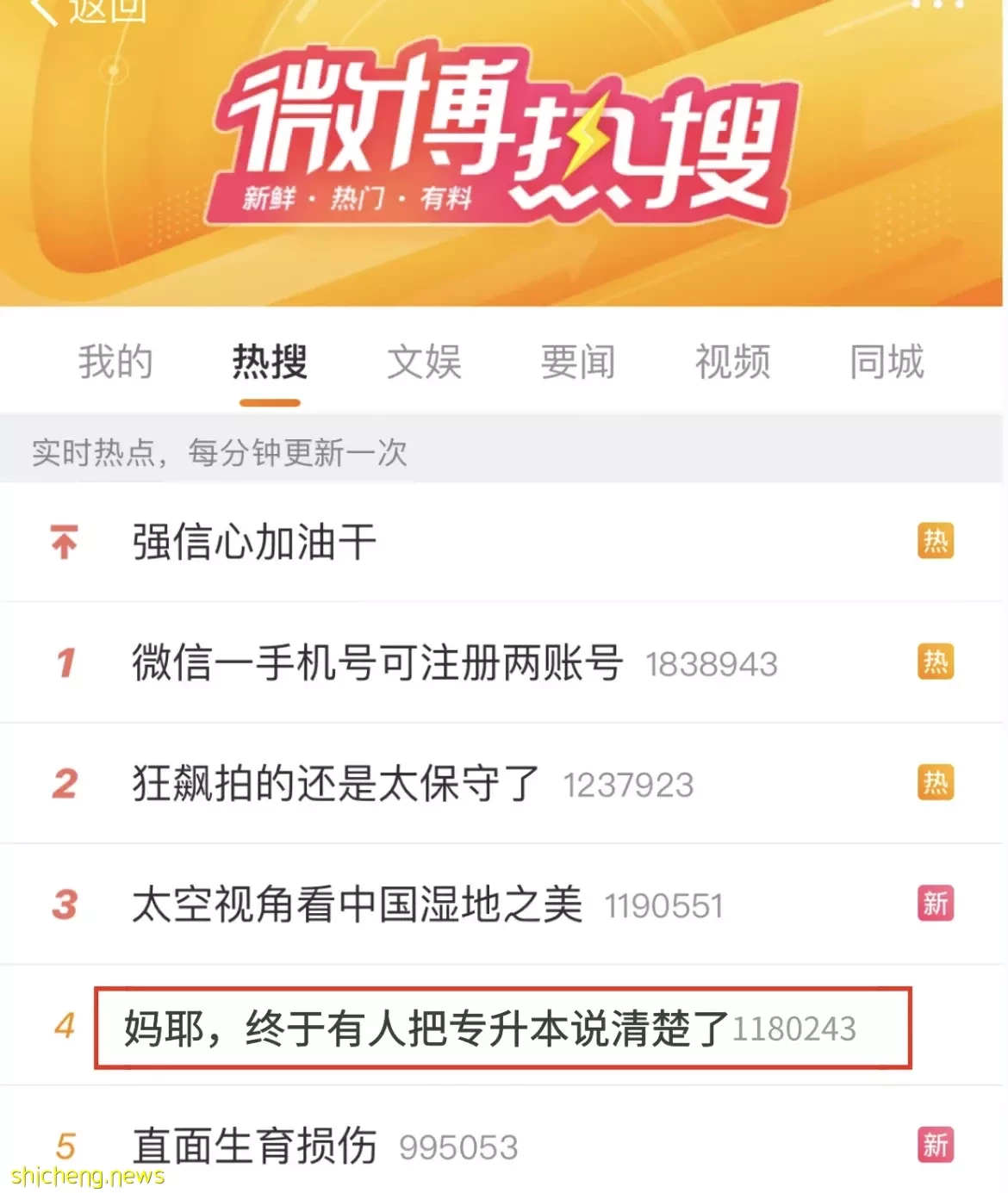Open topic 微信一手机号可注册两账号
Image resolution: width=1008 pixels, height=1193 pixels.
pos(376,663)
